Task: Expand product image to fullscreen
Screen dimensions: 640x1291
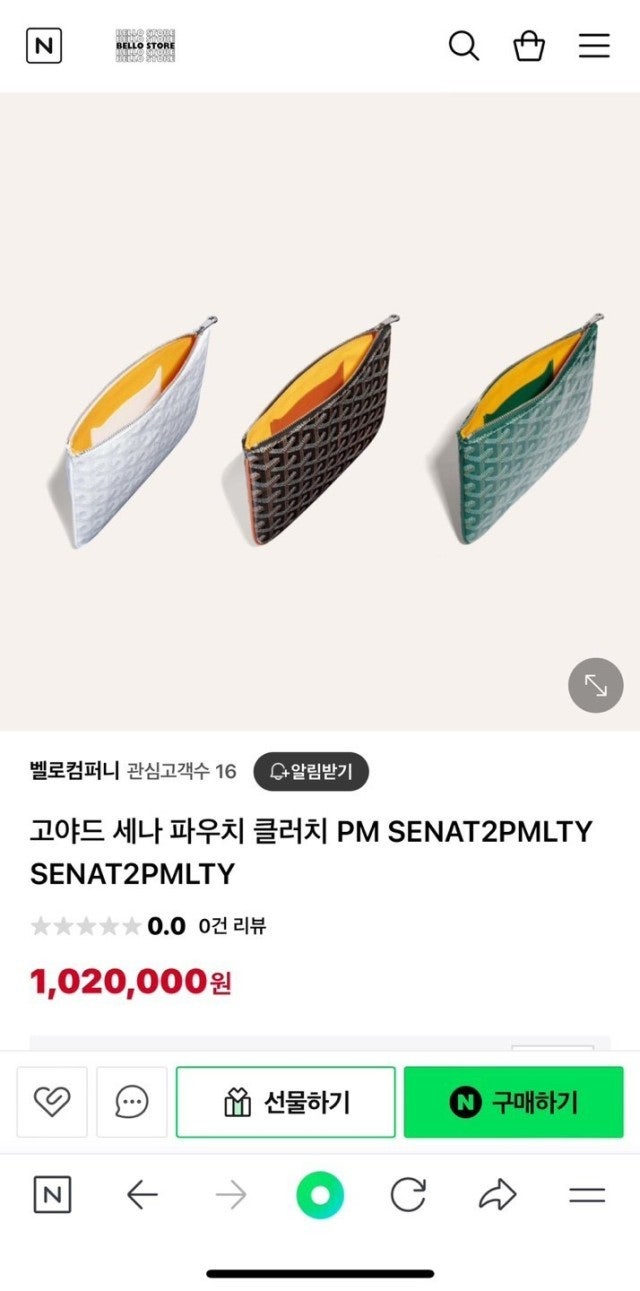Action: coord(595,685)
